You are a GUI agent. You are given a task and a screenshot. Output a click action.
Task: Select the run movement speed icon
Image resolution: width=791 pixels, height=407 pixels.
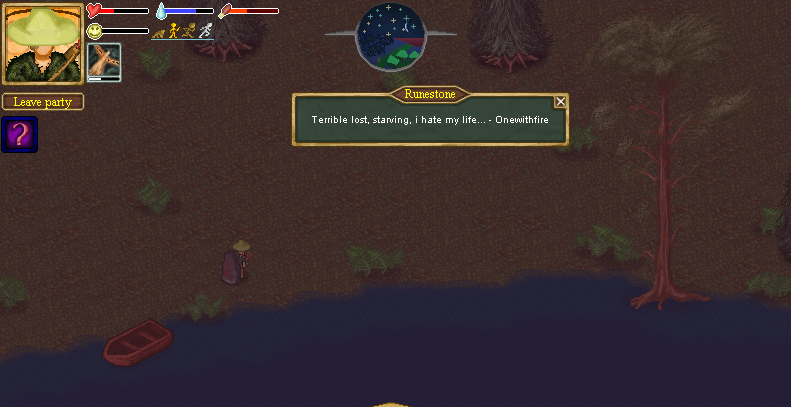point(188,30)
